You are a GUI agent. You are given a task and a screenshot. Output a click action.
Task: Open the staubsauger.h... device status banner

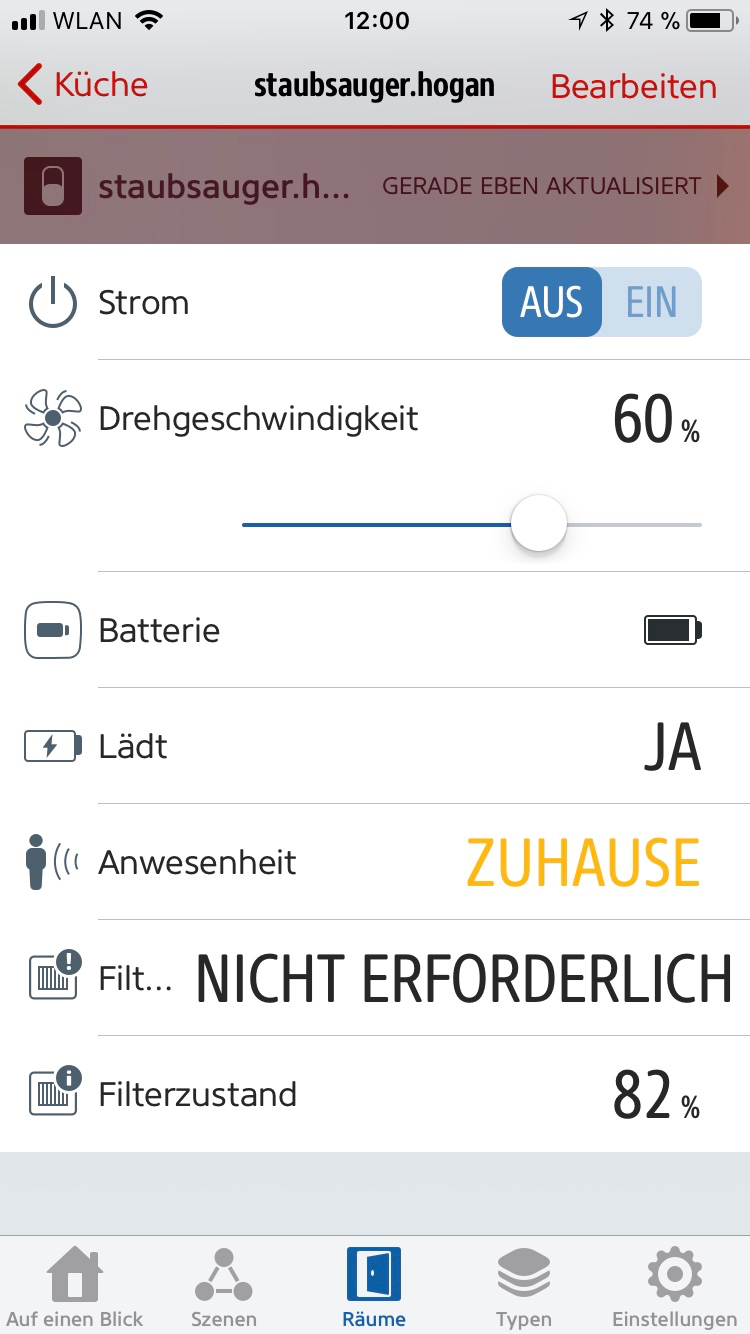tap(375, 186)
